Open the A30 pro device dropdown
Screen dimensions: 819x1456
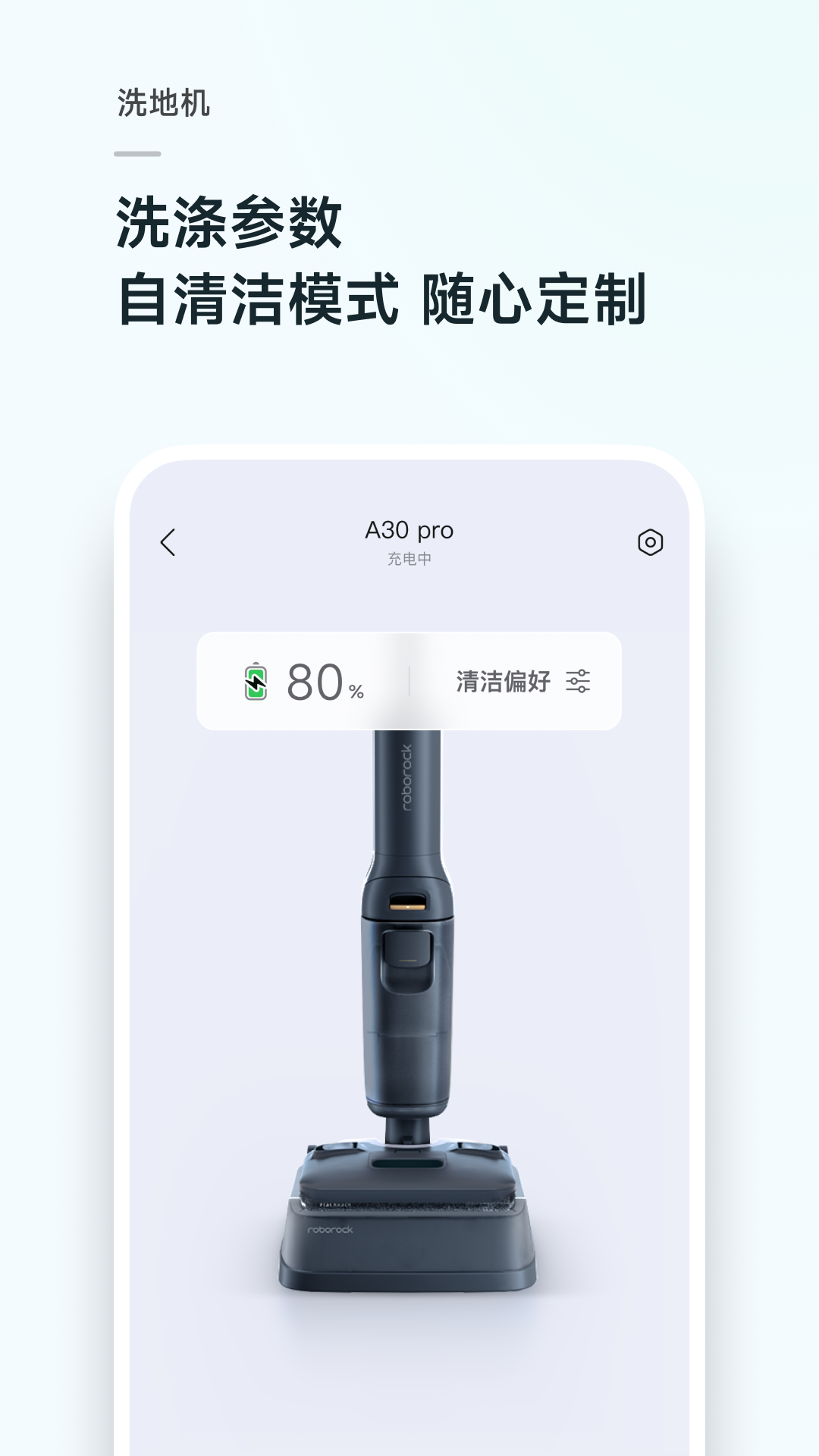(x=409, y=531)
